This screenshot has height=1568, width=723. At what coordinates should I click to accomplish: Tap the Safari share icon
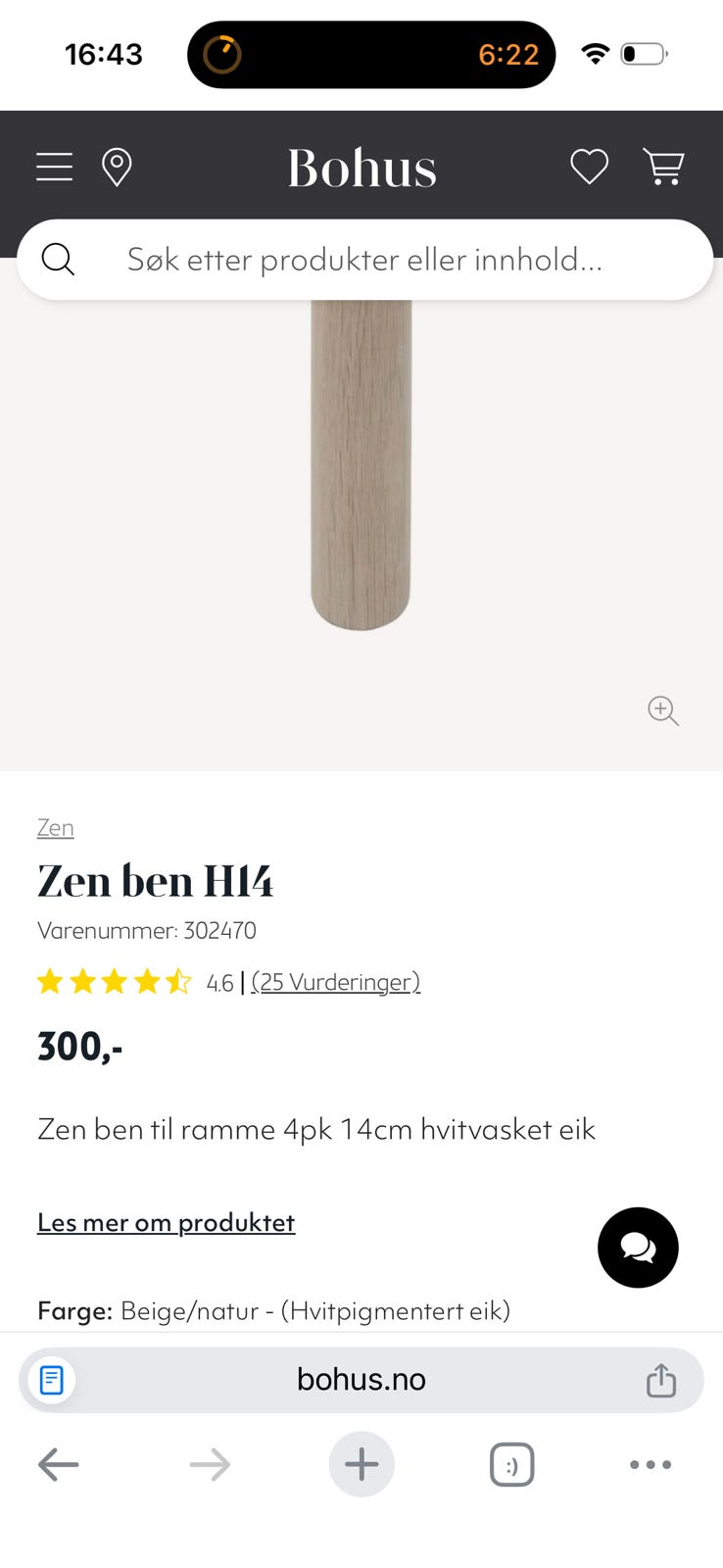click(661, 1379)
